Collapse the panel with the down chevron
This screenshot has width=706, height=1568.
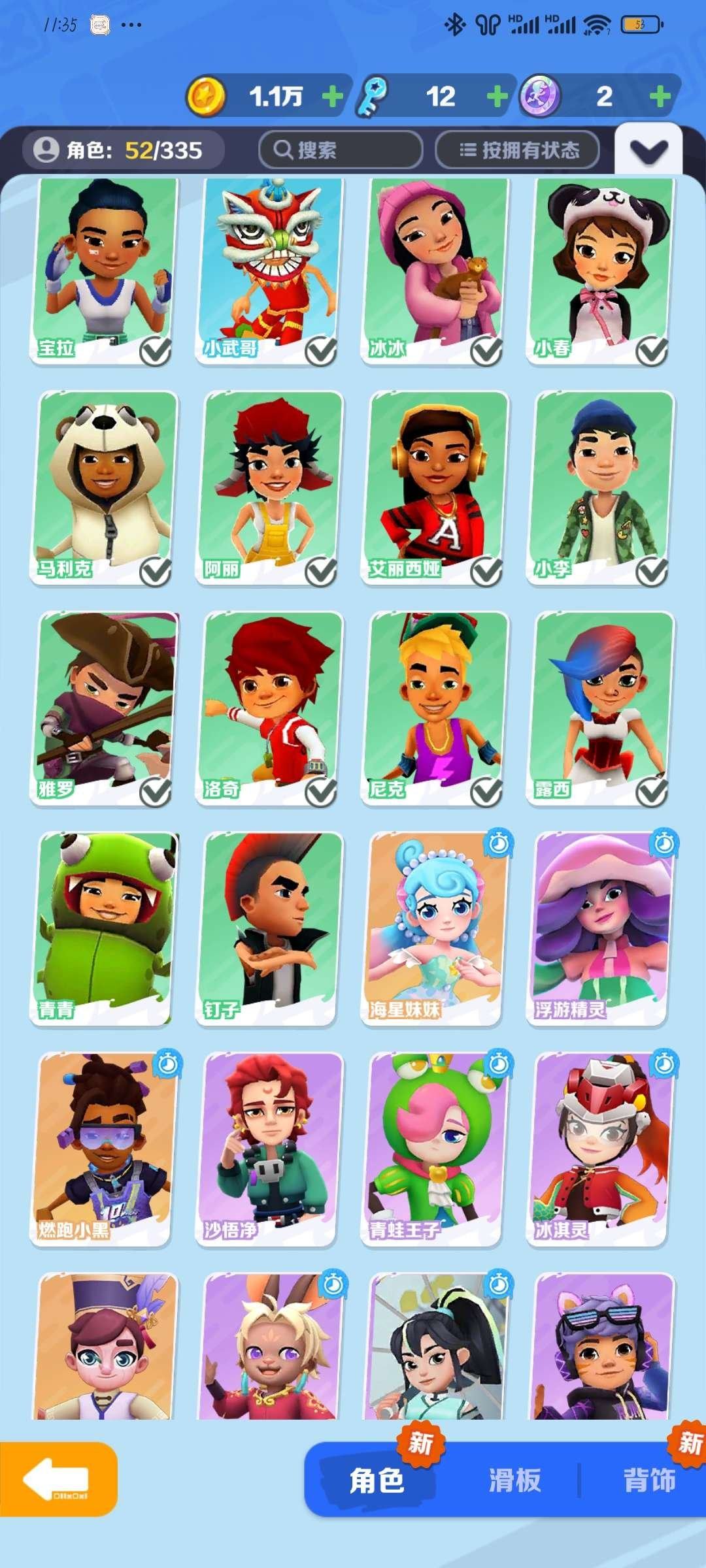tap(648, 152)
